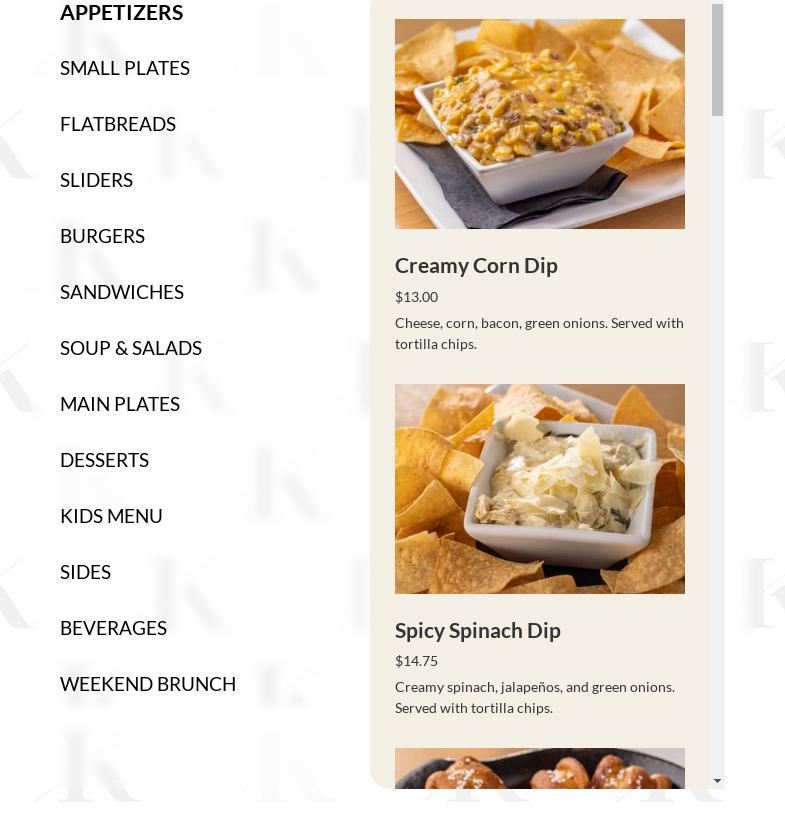Show the Sides category
Image resolution: width=785 pixels, height=835 pixels.
coord(85,572)
